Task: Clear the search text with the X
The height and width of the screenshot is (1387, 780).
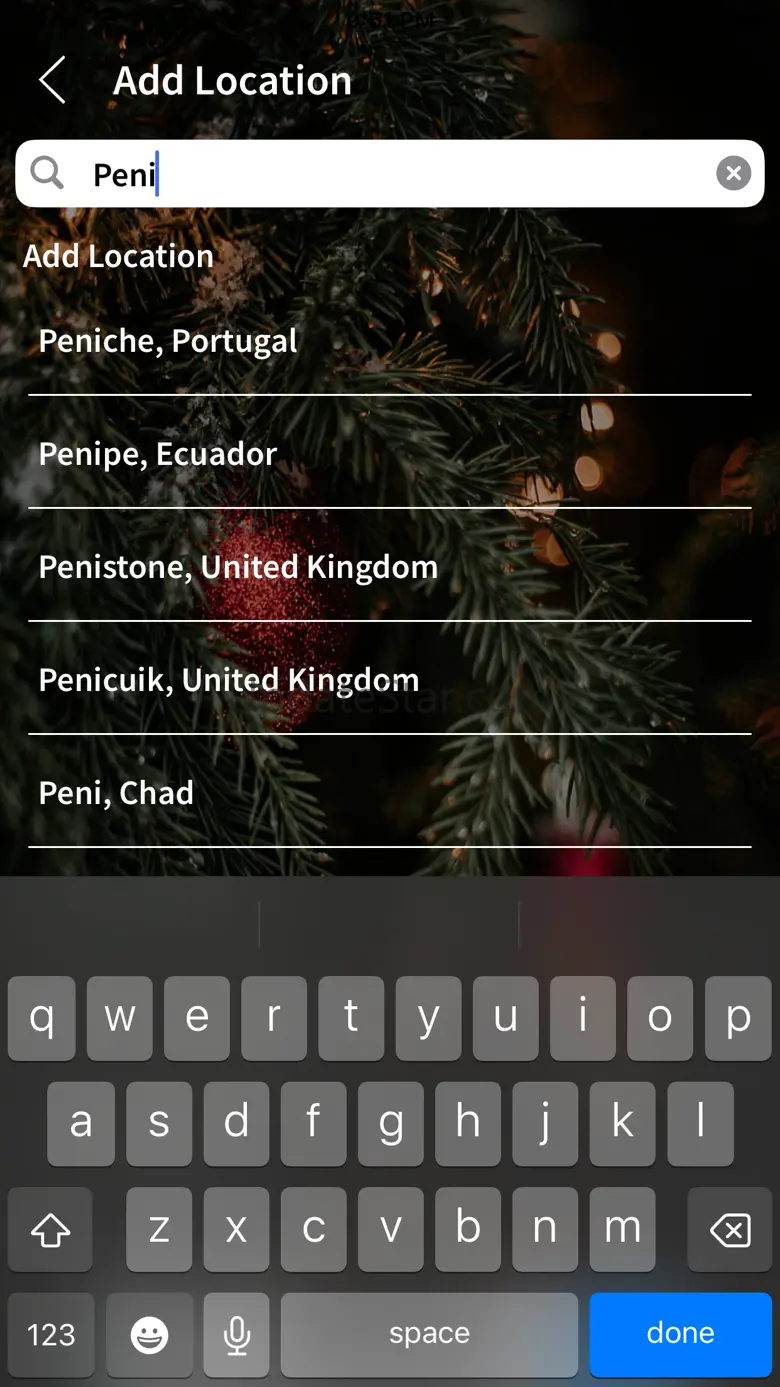Action: point(733,174)
